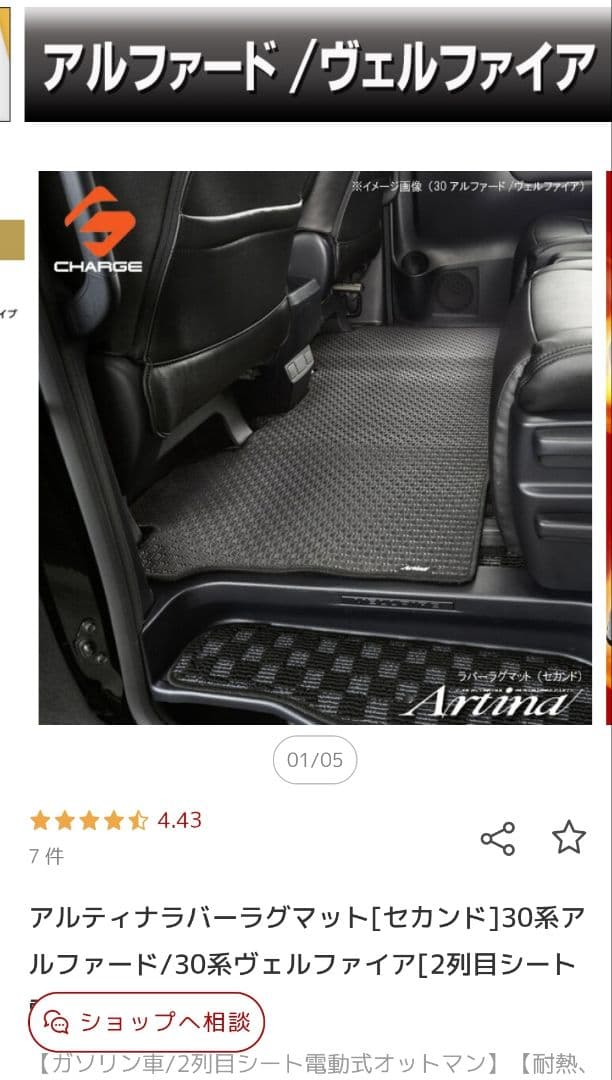Open the Artina rubber mat product image

click(x=315, y=447)
